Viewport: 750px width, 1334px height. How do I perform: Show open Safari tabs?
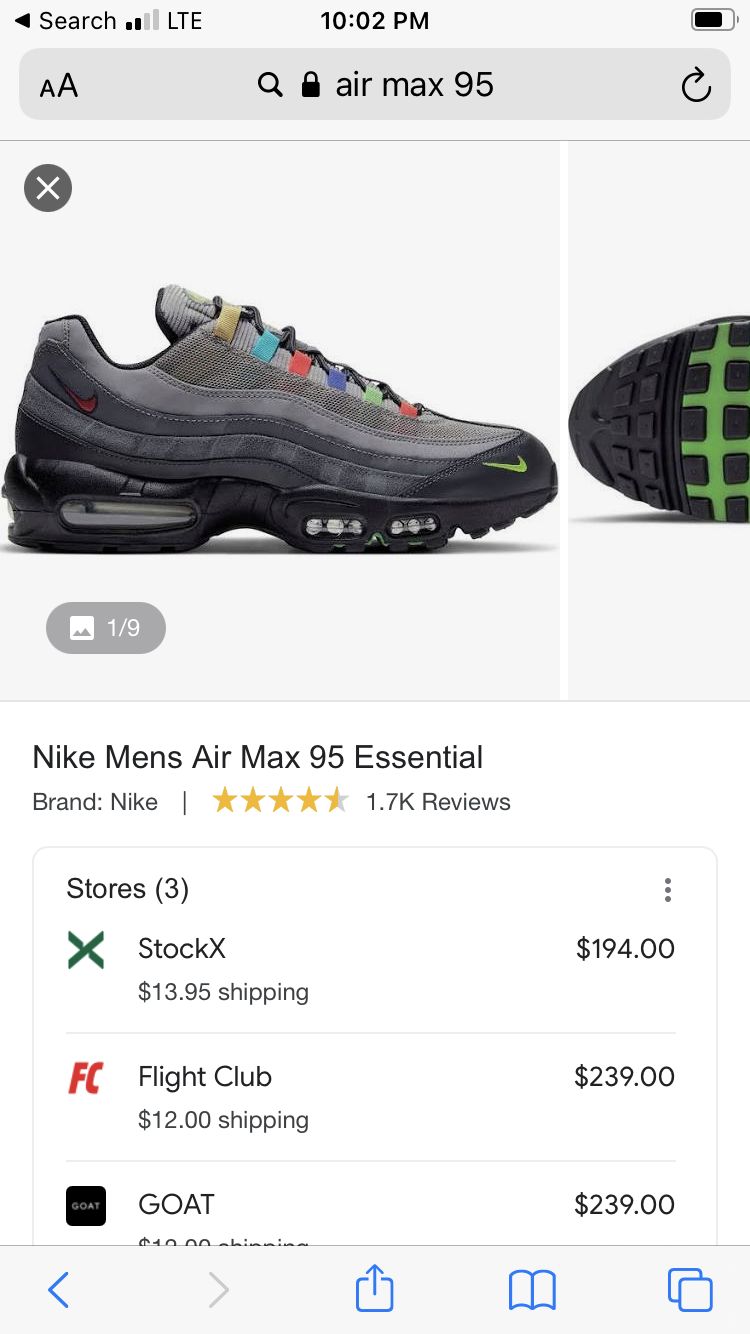[690, 1290]
